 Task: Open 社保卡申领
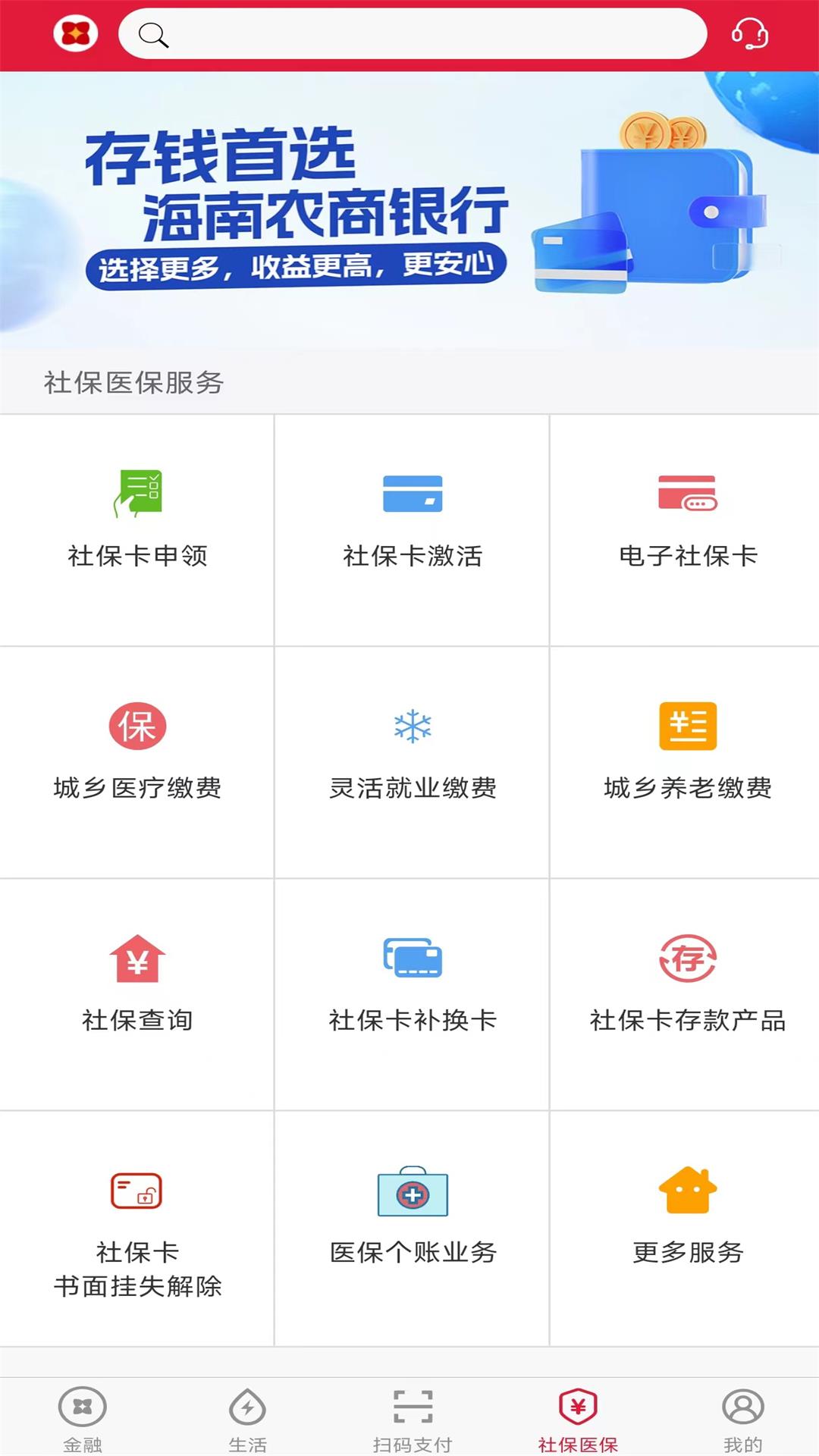point(137,522)
